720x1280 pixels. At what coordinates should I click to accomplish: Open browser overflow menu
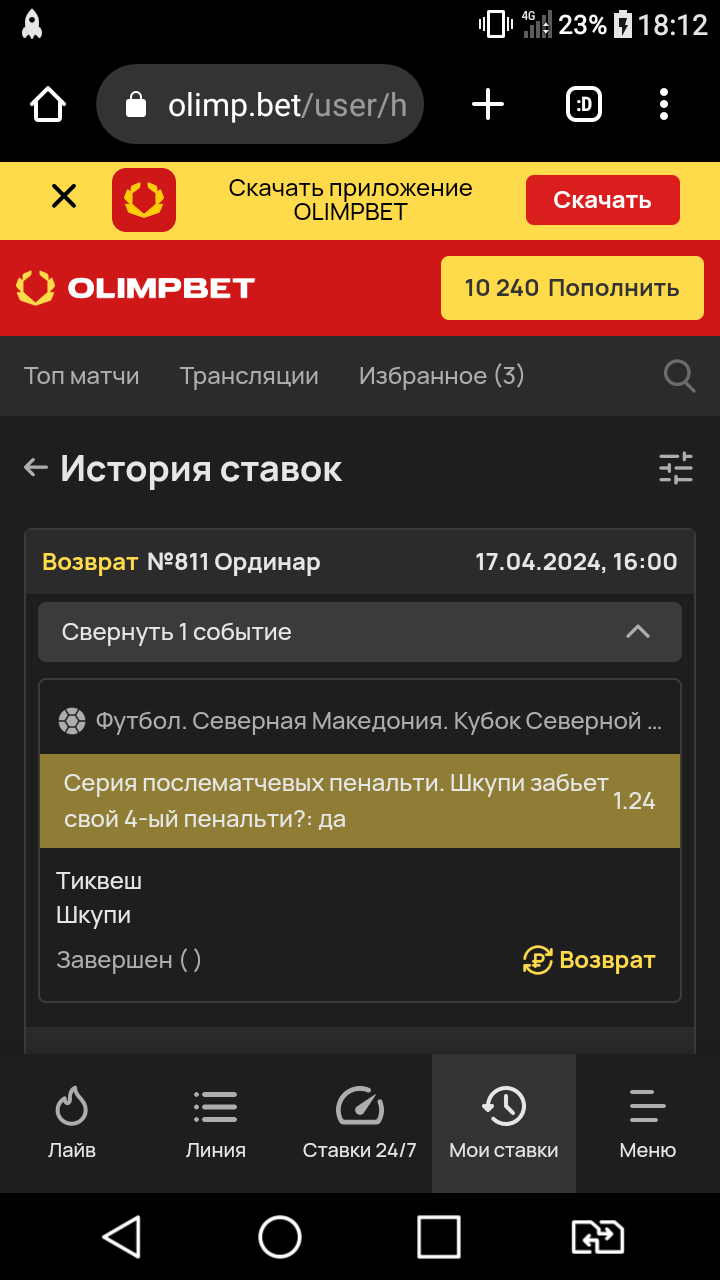tap(664, 105)
